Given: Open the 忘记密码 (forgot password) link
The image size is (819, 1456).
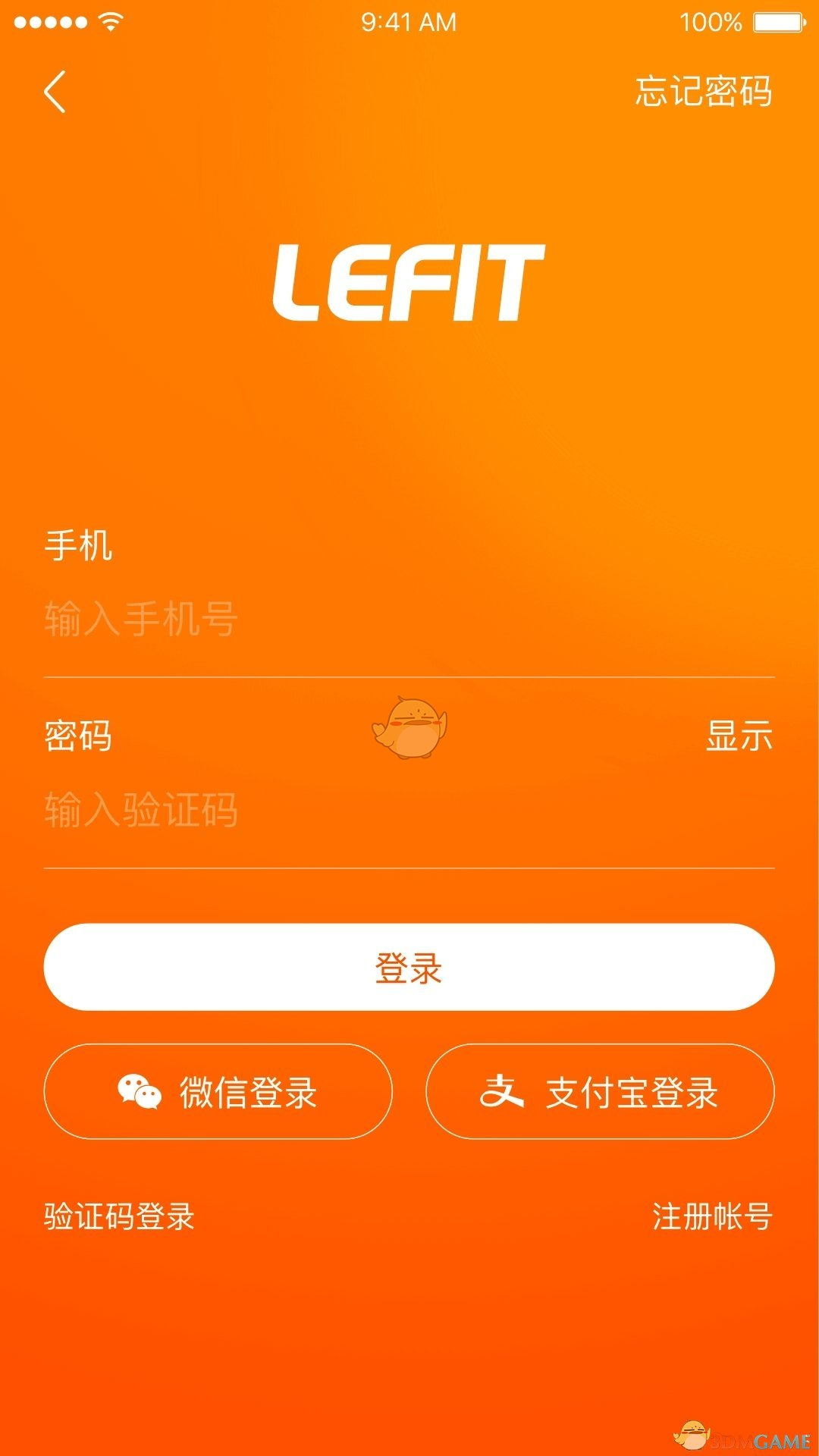Looking at the screenshot, I should pyautogui.click(x=704, y=92).
